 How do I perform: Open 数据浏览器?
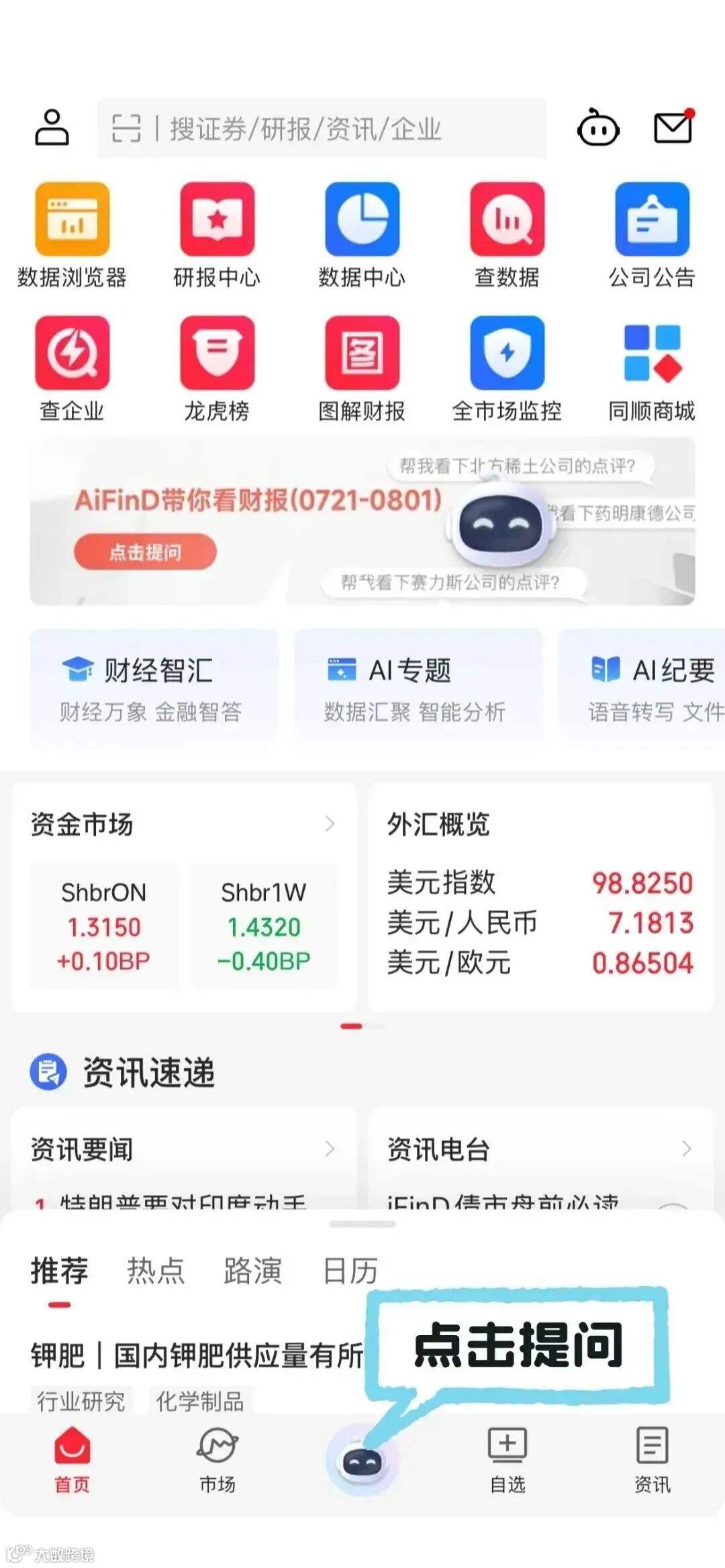72,235
